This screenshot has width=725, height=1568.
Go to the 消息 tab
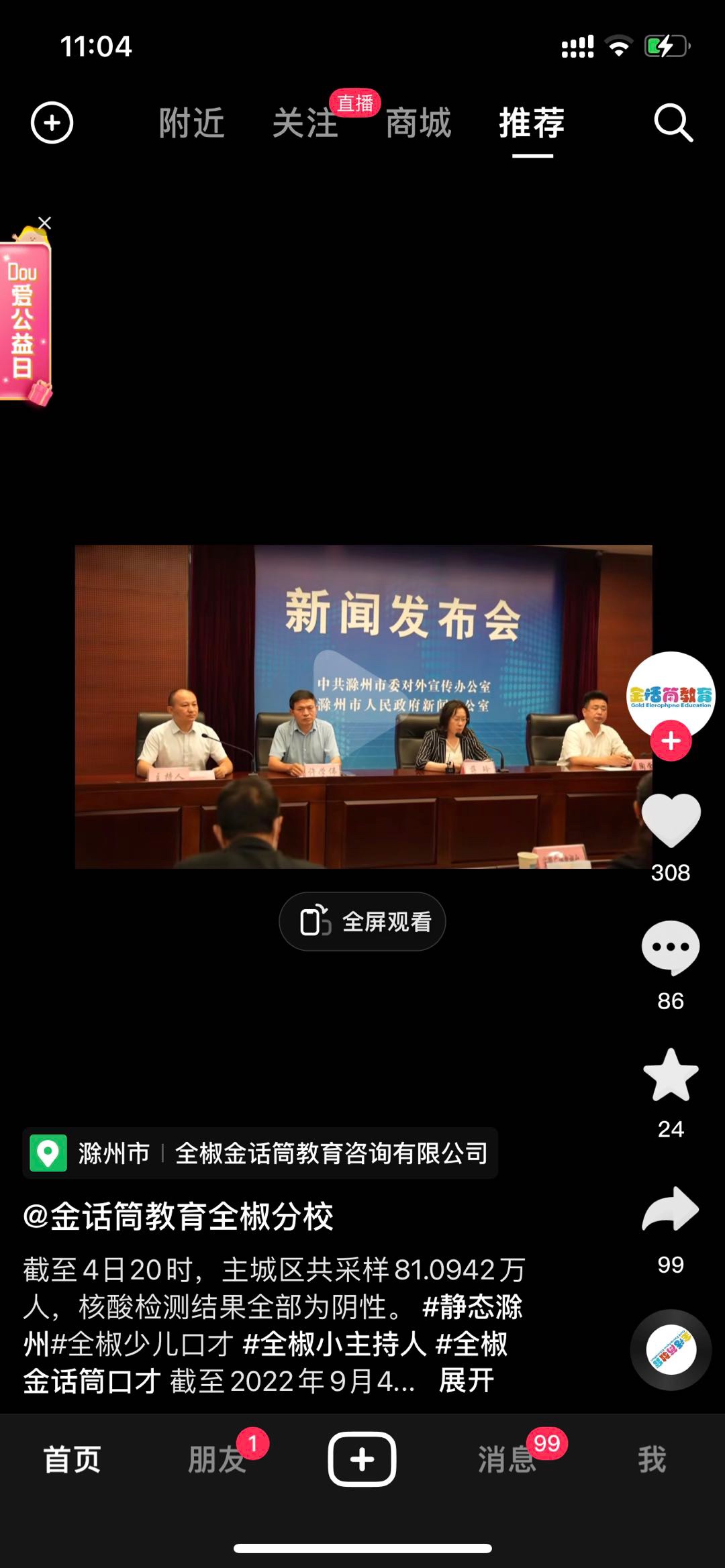(x=507, y=1459)
